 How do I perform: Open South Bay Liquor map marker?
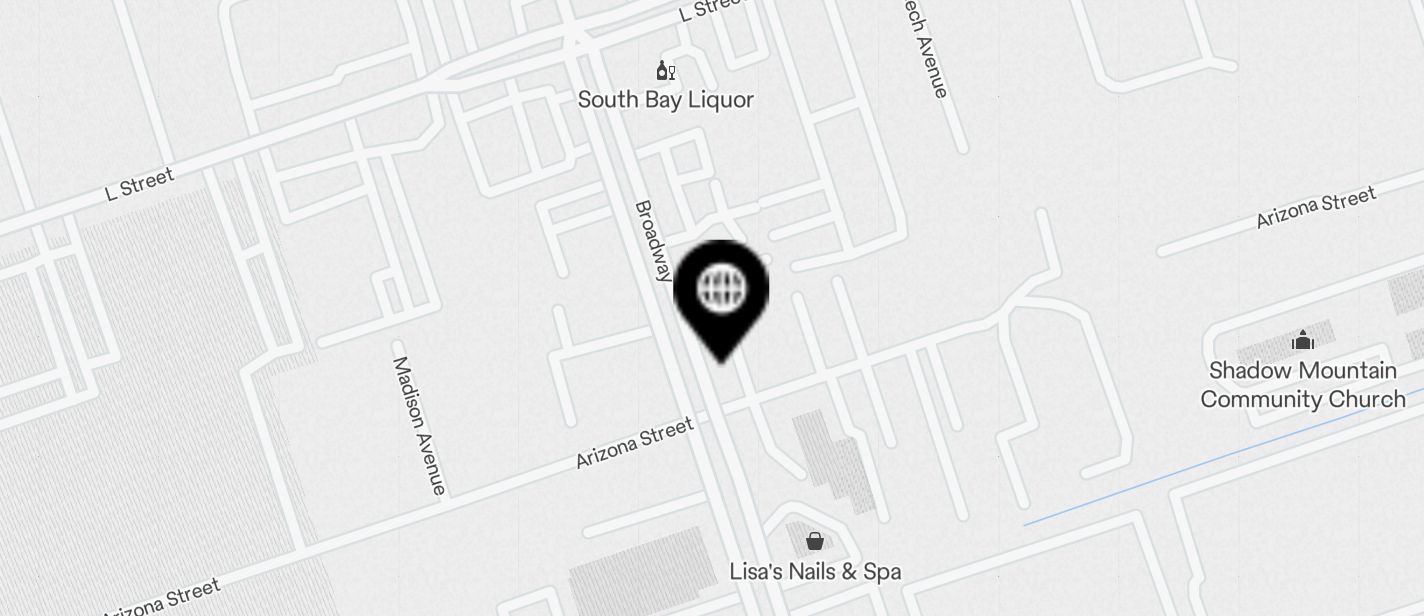click(x=665, y=71)
